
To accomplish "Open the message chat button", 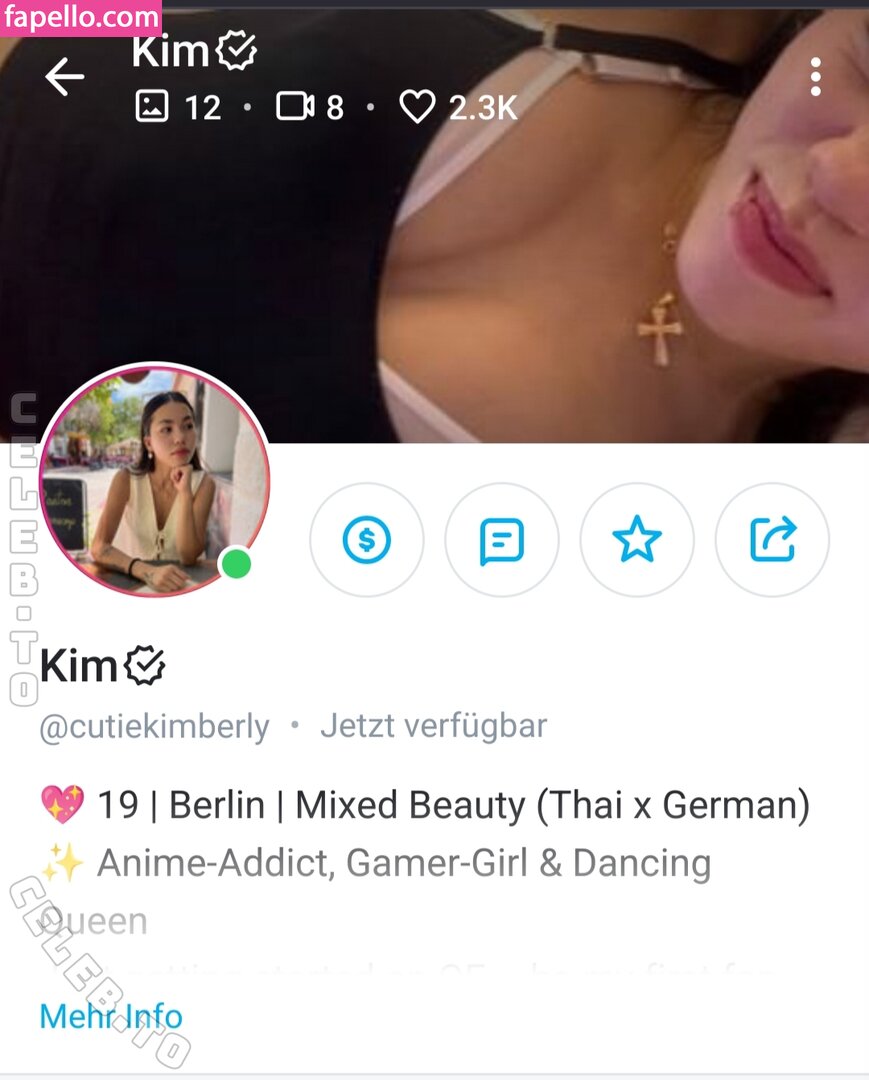I will click(501, 540).
